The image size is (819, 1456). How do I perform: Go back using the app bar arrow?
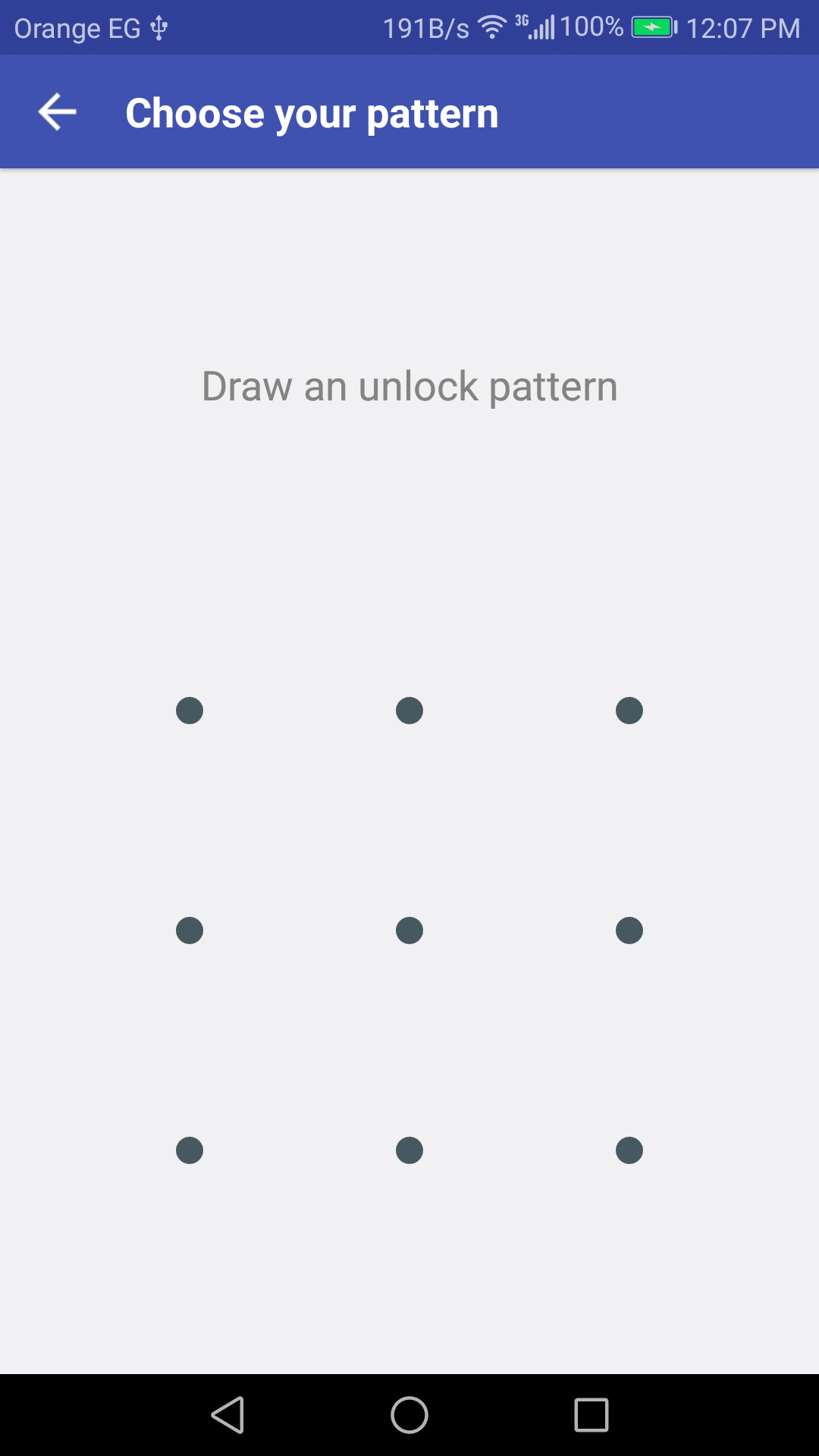[x=58, y=112]
